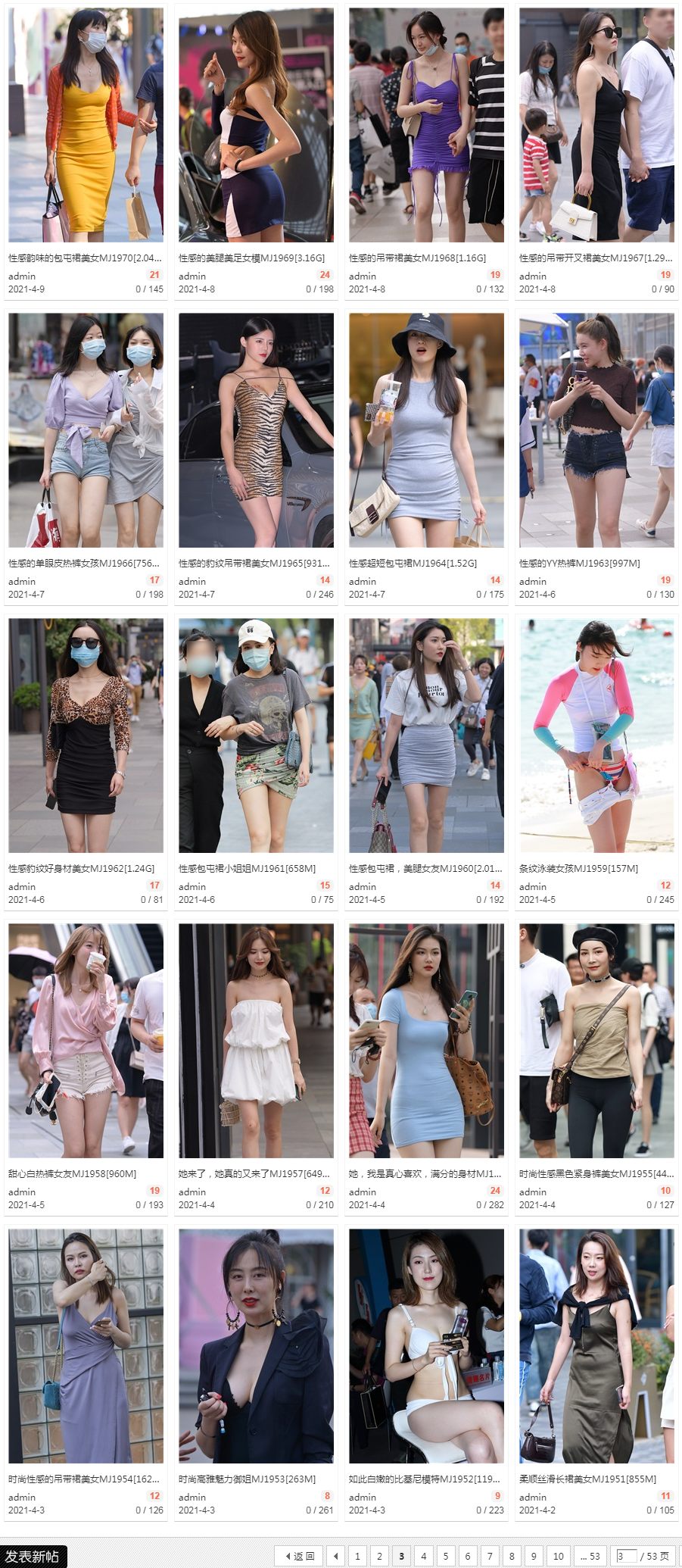Go back with the 返回 button
Viewport: 682px width, 1568px height.
tap(299, 1556)
